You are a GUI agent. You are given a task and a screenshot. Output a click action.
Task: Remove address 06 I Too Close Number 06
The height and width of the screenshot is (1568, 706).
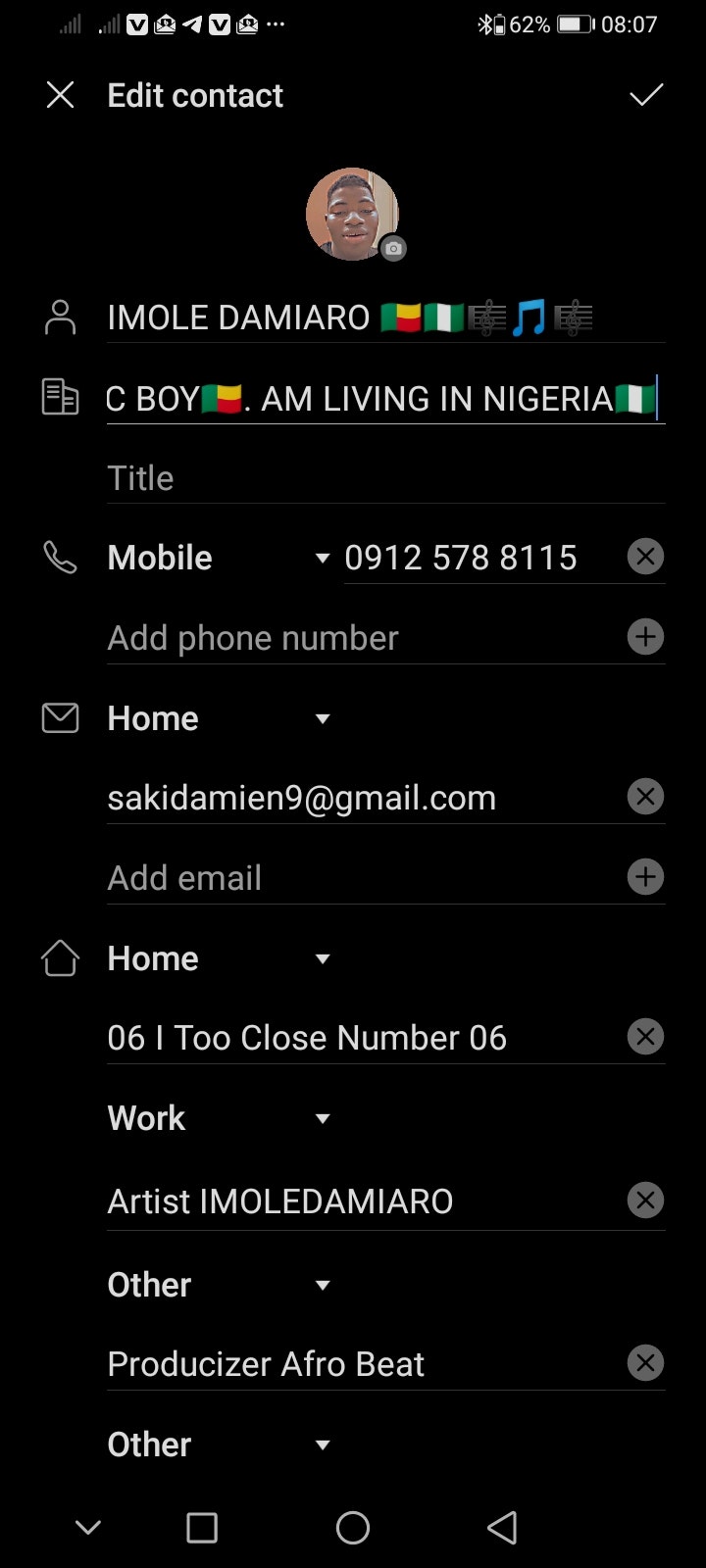pos(645,1037)
